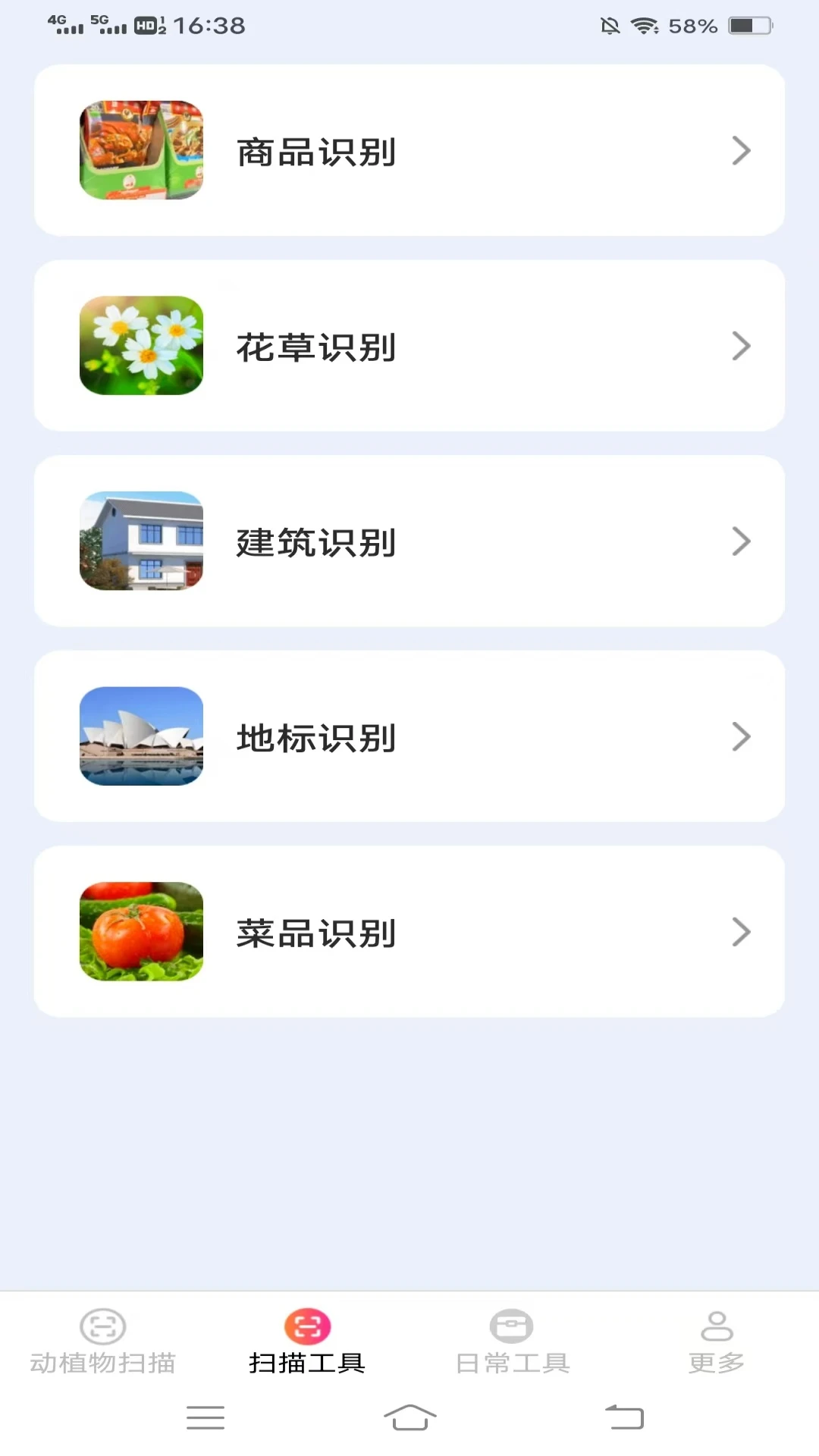
Task: Tap the 扫描工具 toolbox icon
Action: click(x=307, y=1325)
